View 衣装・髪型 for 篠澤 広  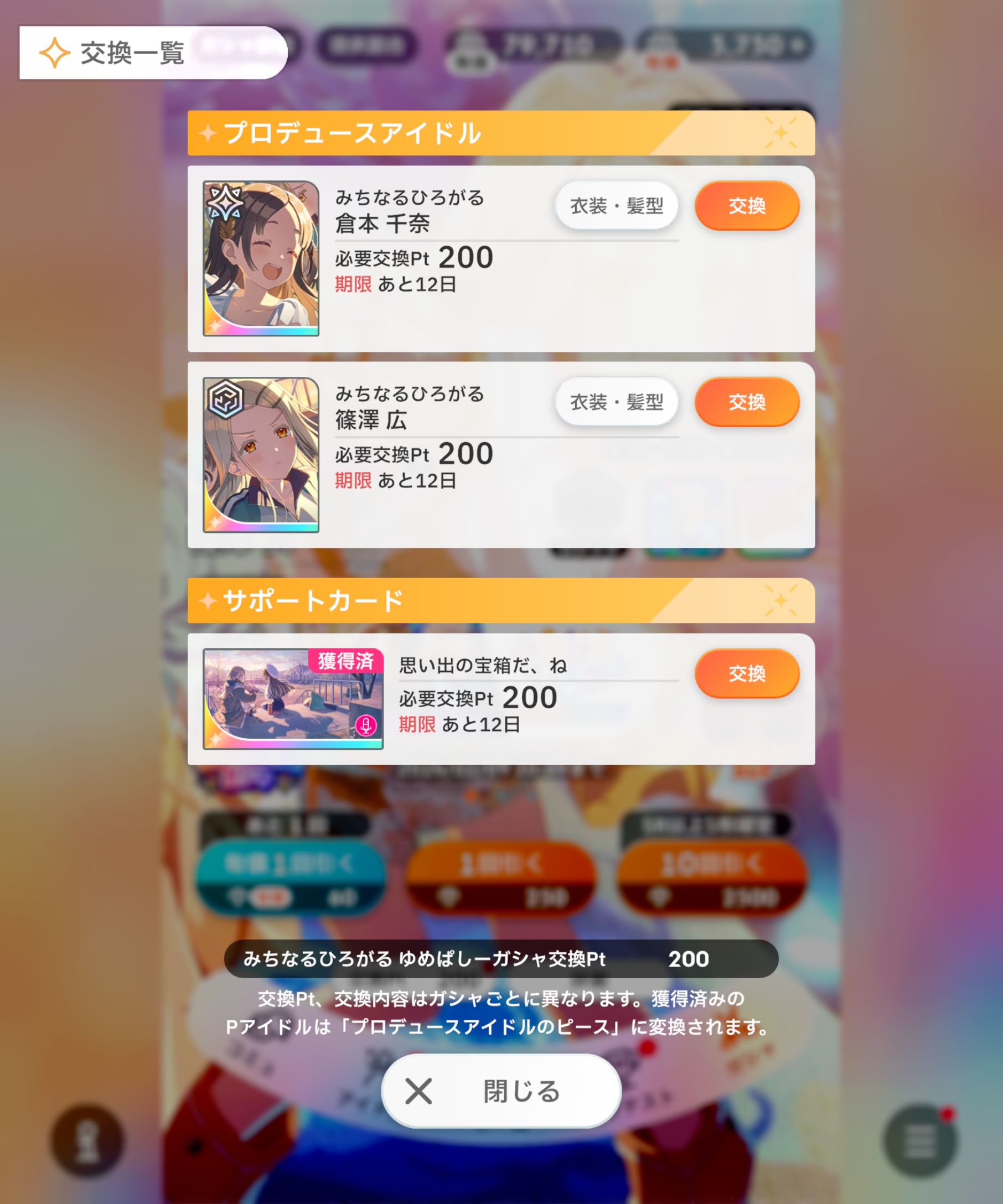tap(617, 401)
